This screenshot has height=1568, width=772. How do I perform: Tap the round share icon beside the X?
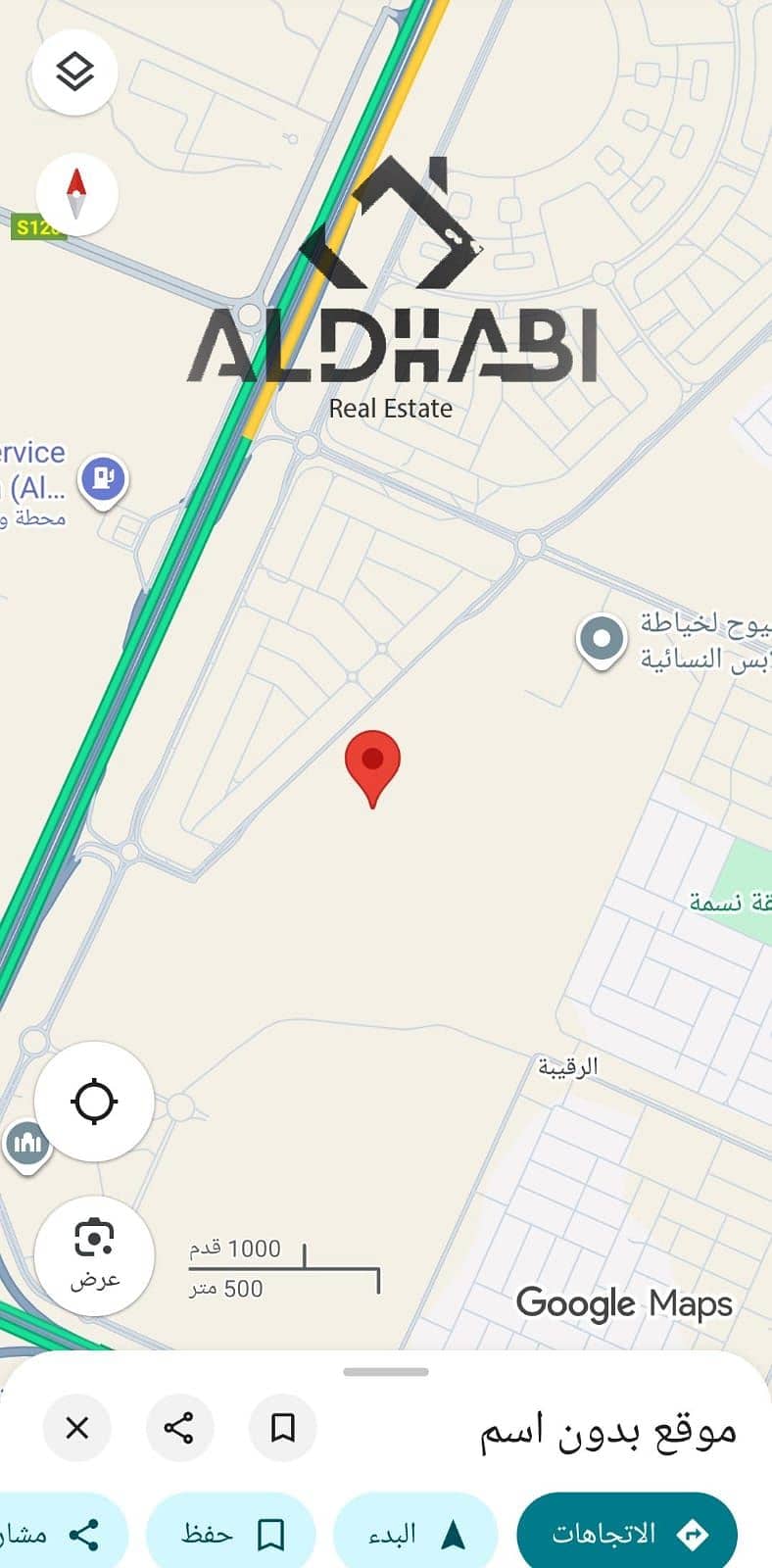[x=179, y=1428]
